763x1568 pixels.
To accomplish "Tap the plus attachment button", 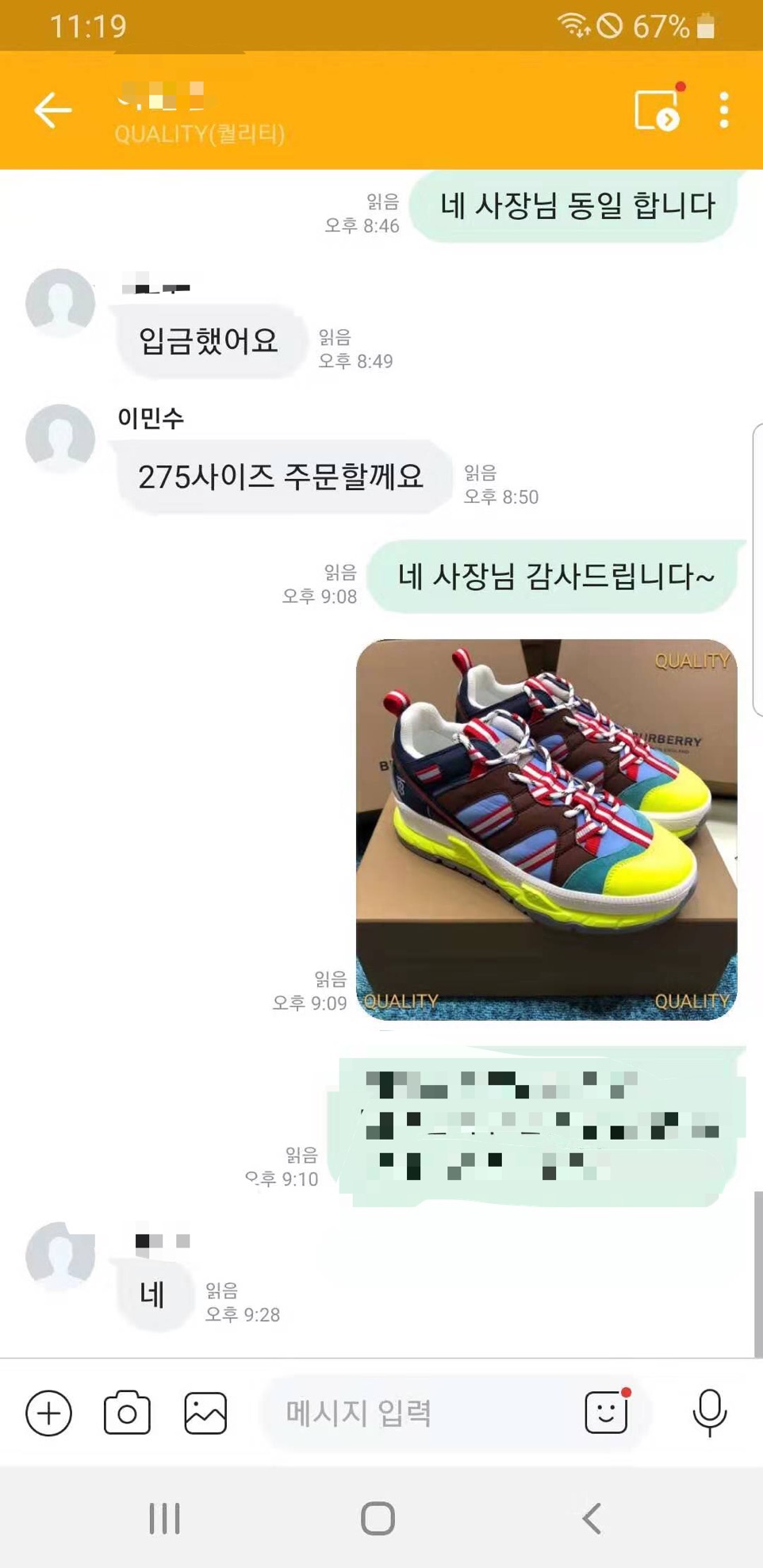I will tap(48, 1413).
